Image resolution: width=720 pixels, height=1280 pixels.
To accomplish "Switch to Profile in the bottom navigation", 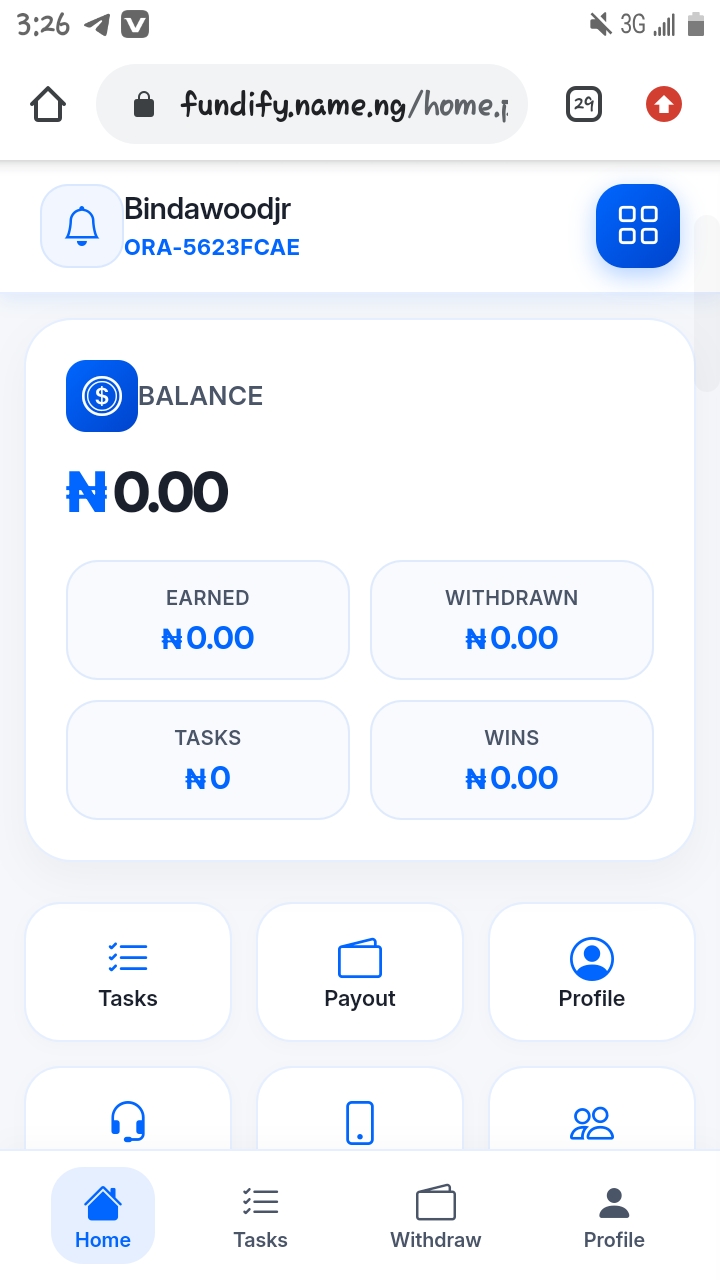I will tap(614, 1216).
